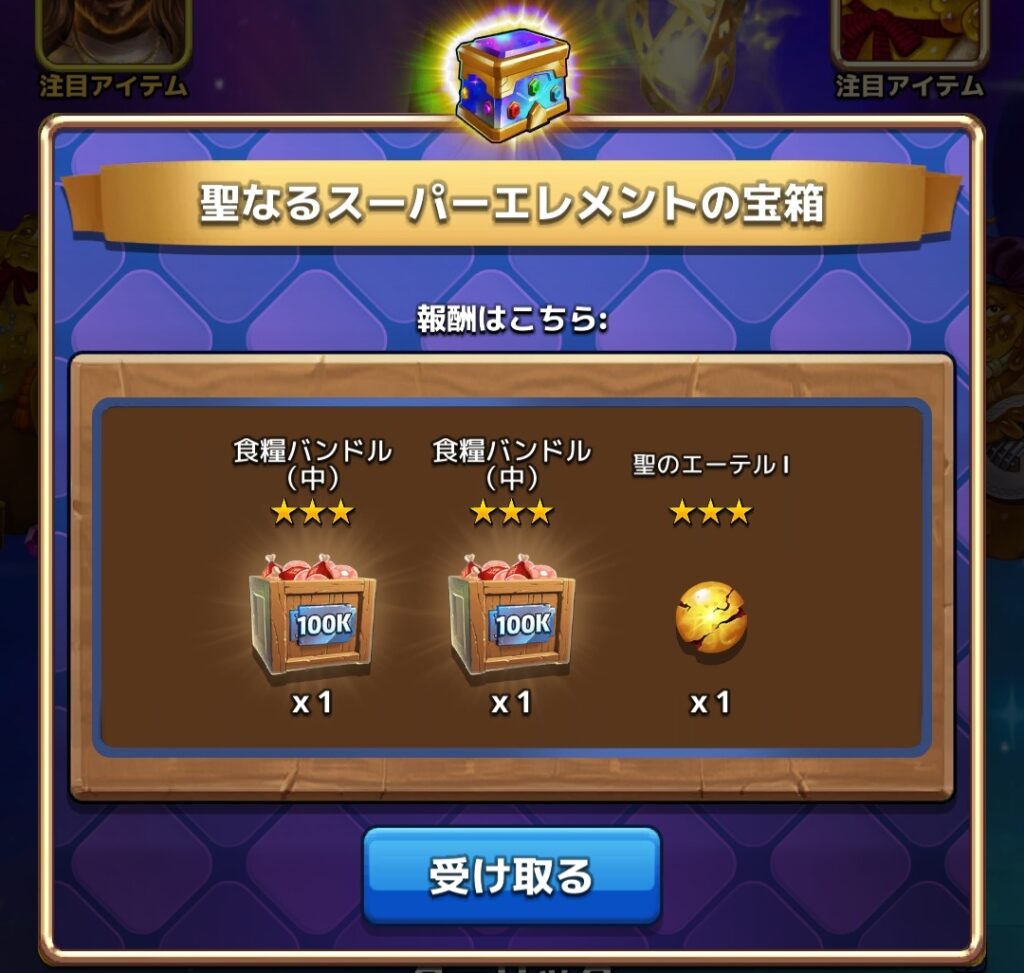This screenshot has height=973, width=1024.
Task: Select the second 食糧バンドル（中） crate
Action: pos(511,615)
